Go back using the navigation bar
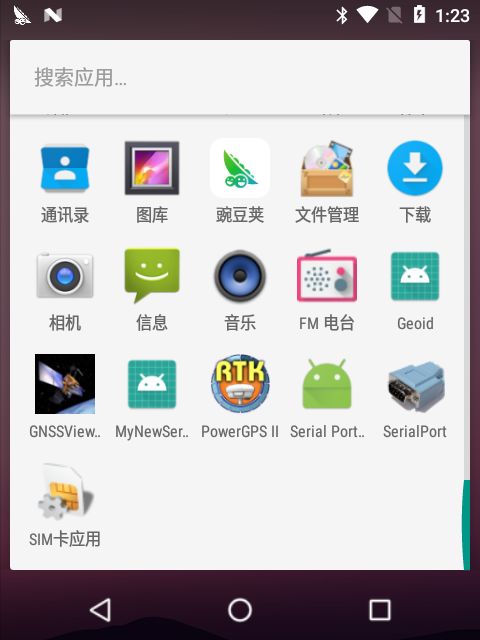The height and width of the screenshot is (640, 480). click(x=100, y=610)
